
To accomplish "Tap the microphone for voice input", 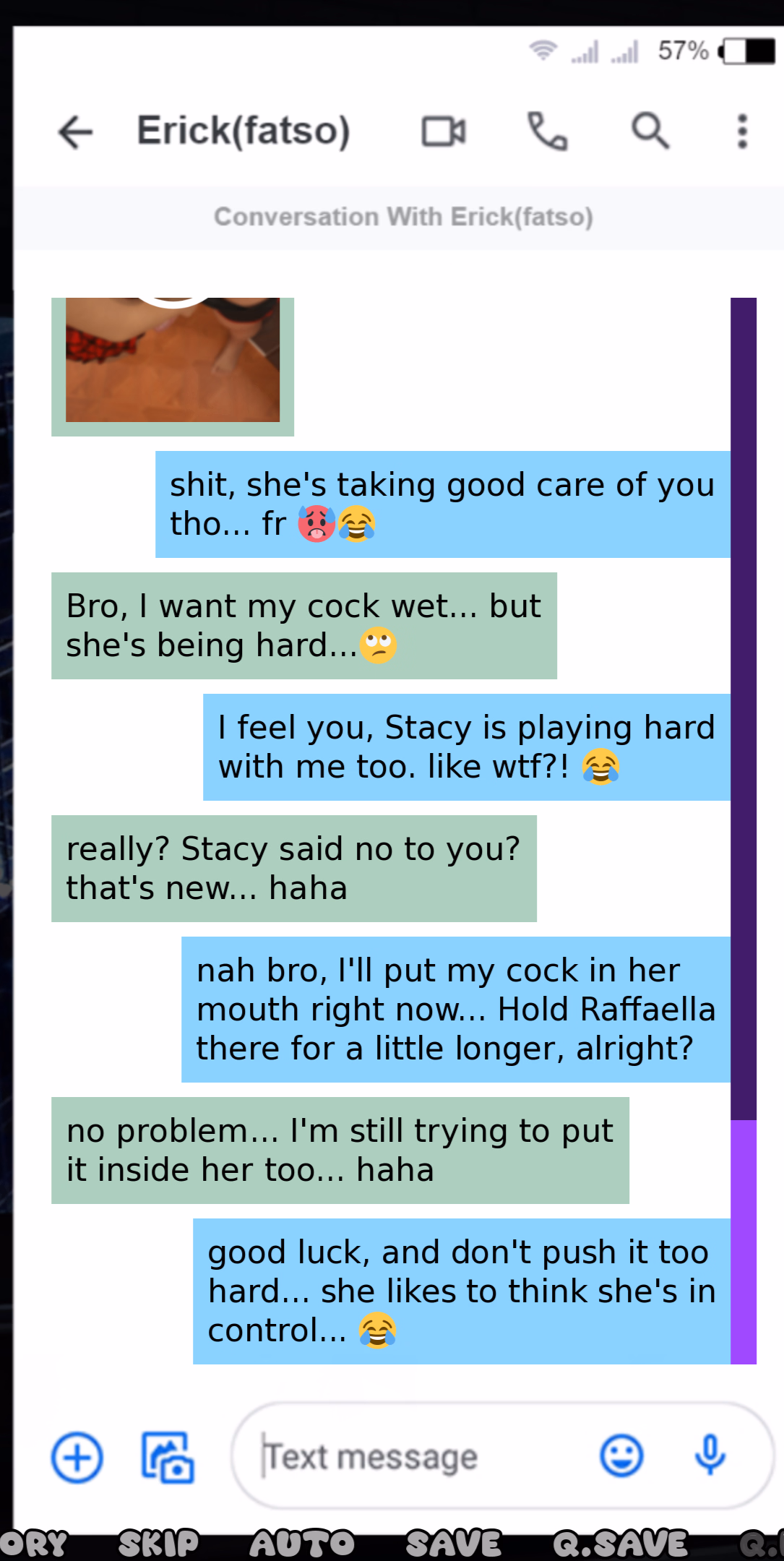I will (710, 1455).
